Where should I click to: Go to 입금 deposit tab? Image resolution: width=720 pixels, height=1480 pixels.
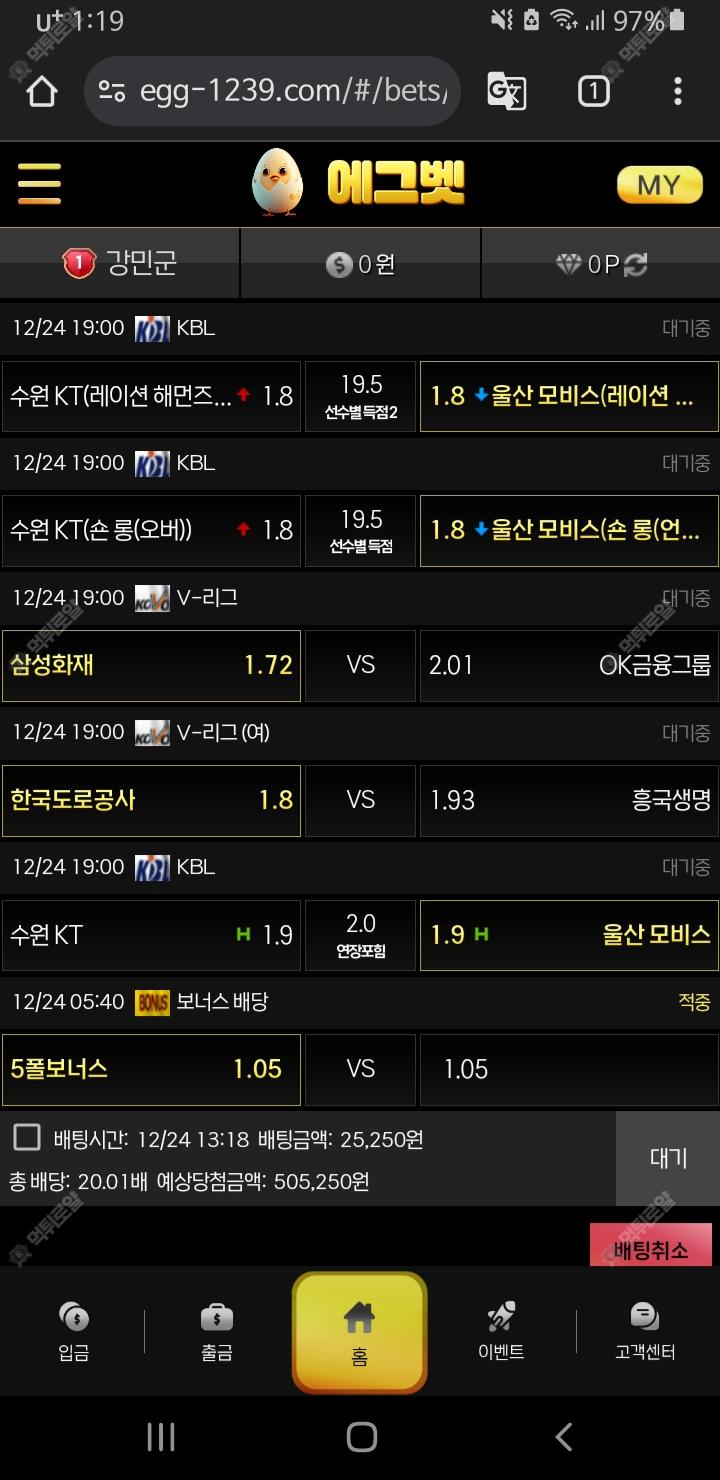click(74, 1331)
